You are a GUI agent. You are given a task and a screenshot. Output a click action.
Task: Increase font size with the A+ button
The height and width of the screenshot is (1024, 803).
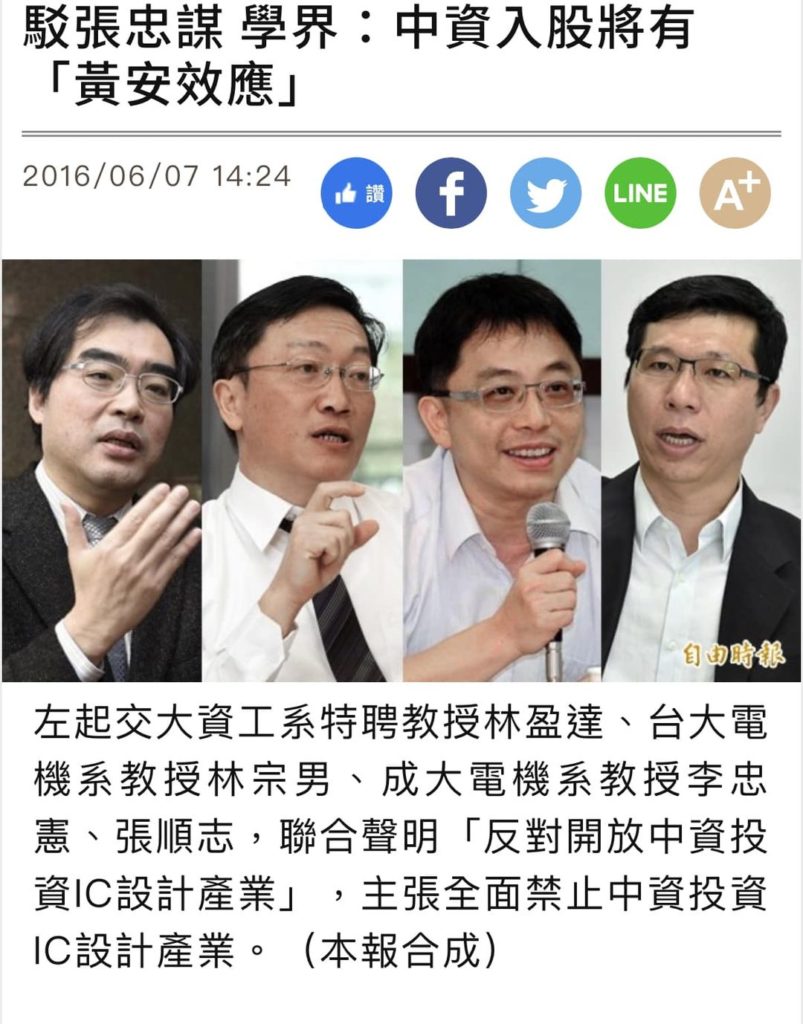735,193
